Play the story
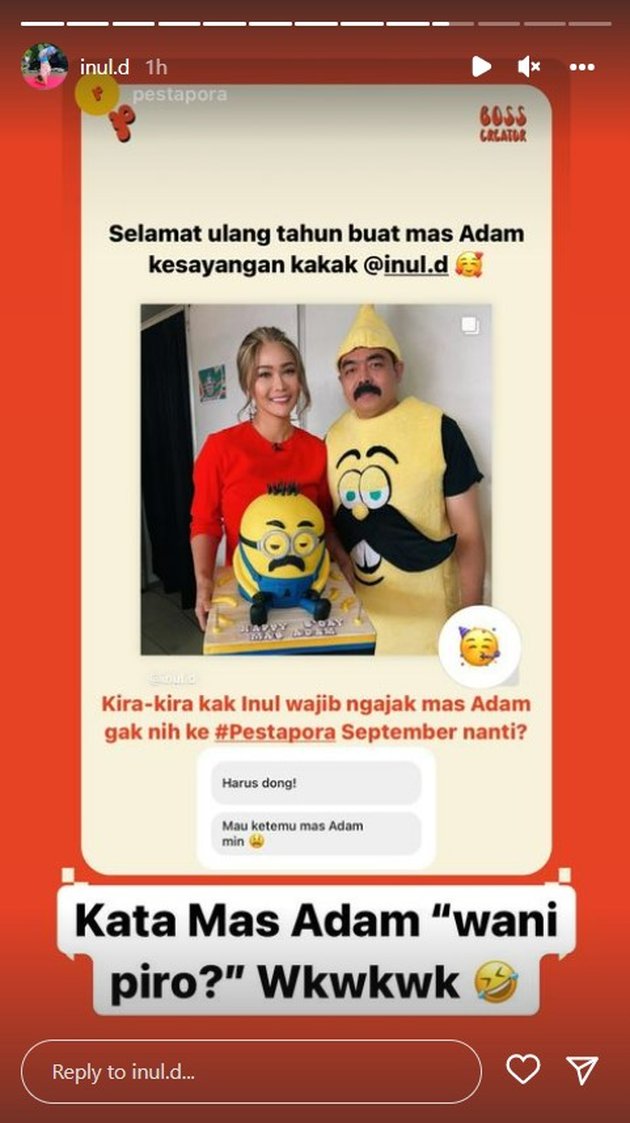 (x=481, y=67)
